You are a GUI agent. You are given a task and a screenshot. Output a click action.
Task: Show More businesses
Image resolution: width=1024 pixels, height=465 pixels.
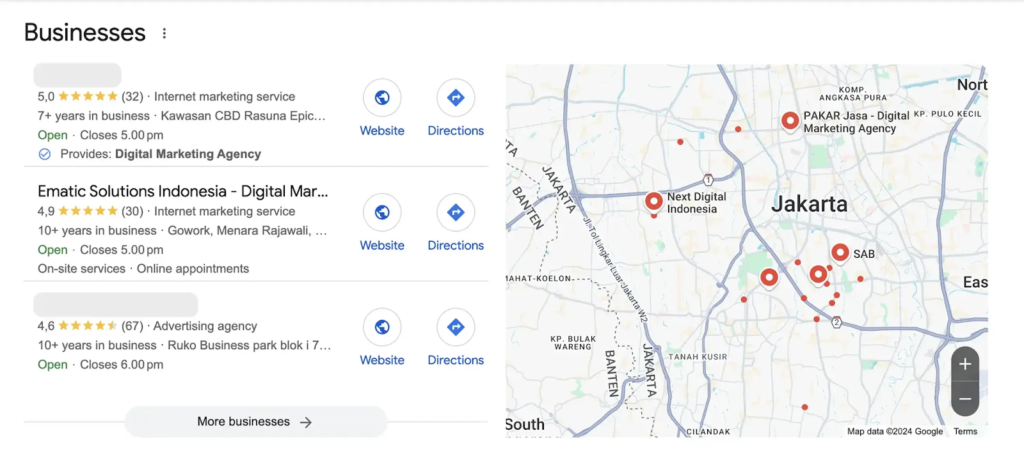pyautogui.click(x=255, y=421)
